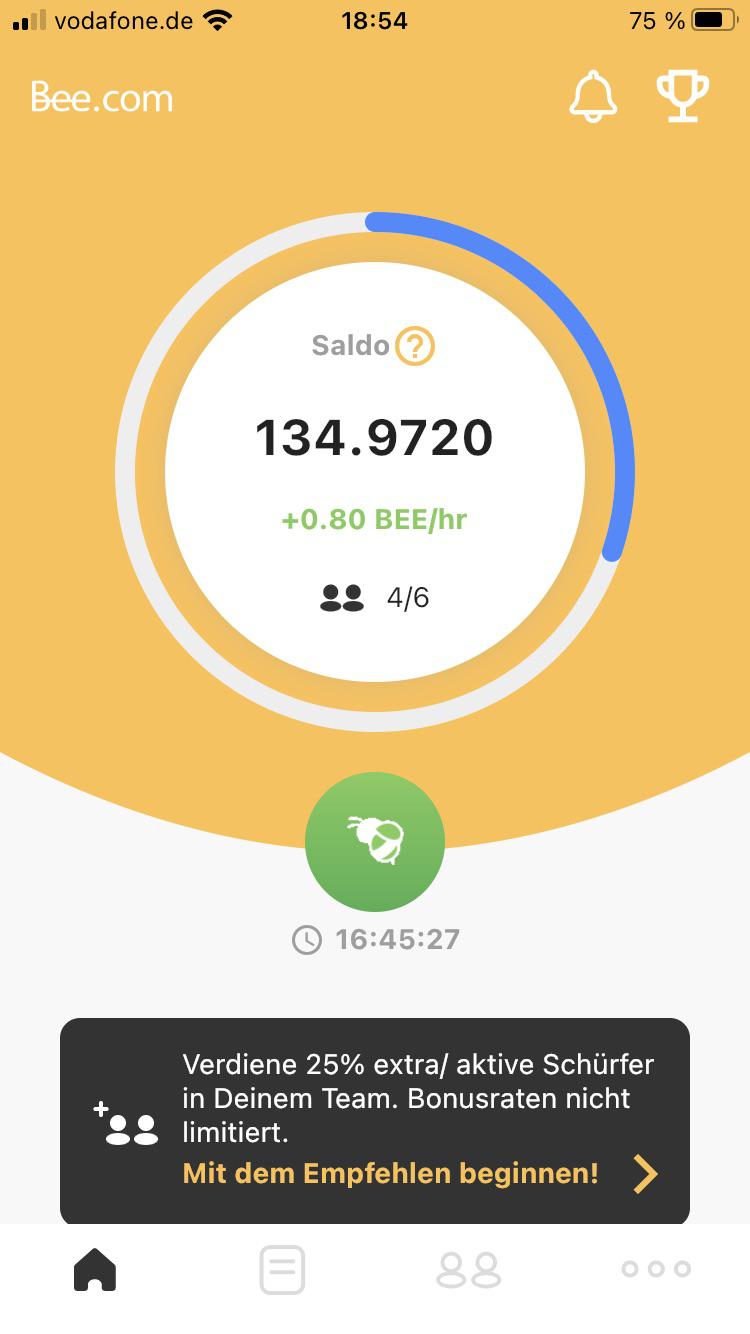Open the more options tab
750x1334 pixels.
pos(656,1270)
